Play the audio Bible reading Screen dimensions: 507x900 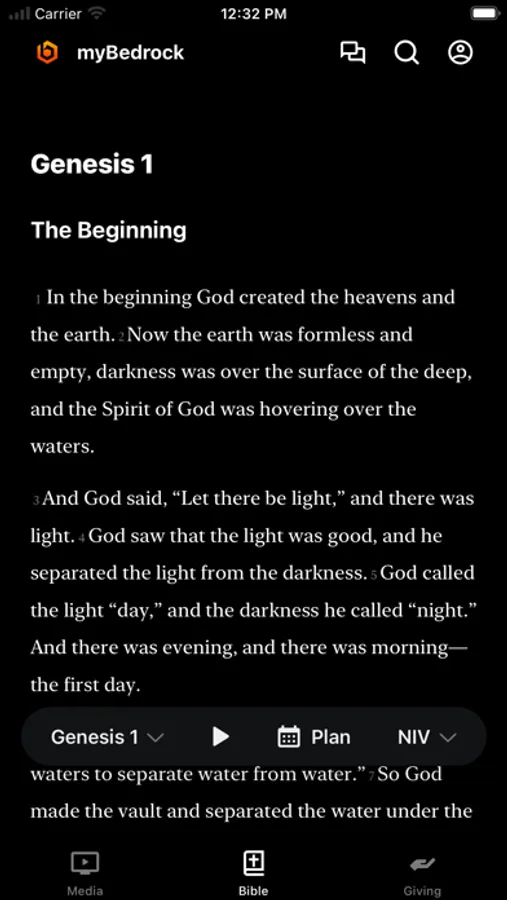point(220,736)
